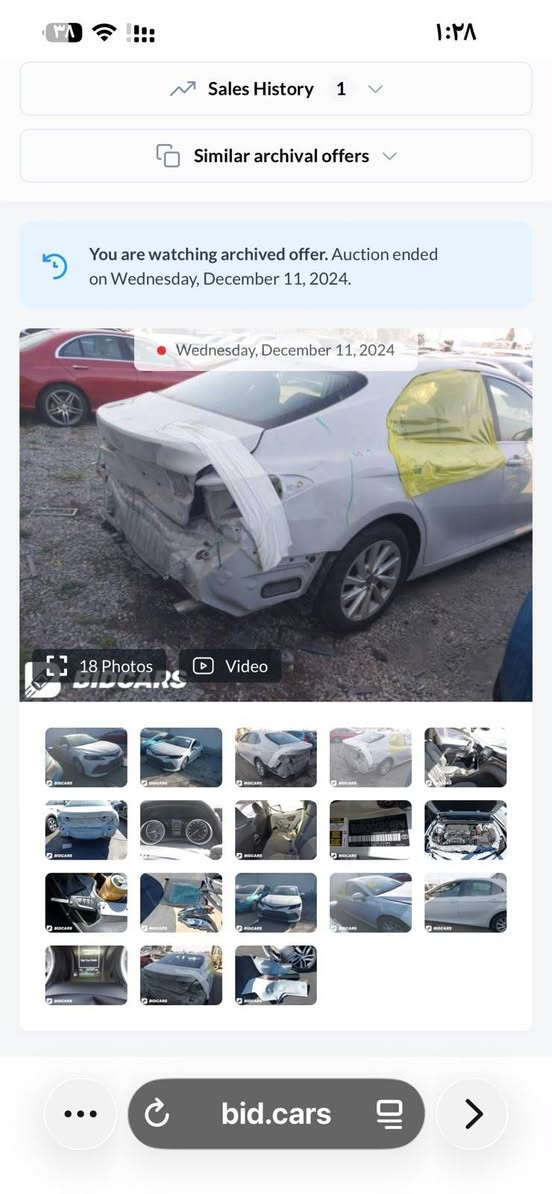Expand the Sales History section
Image resolution: width=552 pixels, height=1194 pixels.
276,89
